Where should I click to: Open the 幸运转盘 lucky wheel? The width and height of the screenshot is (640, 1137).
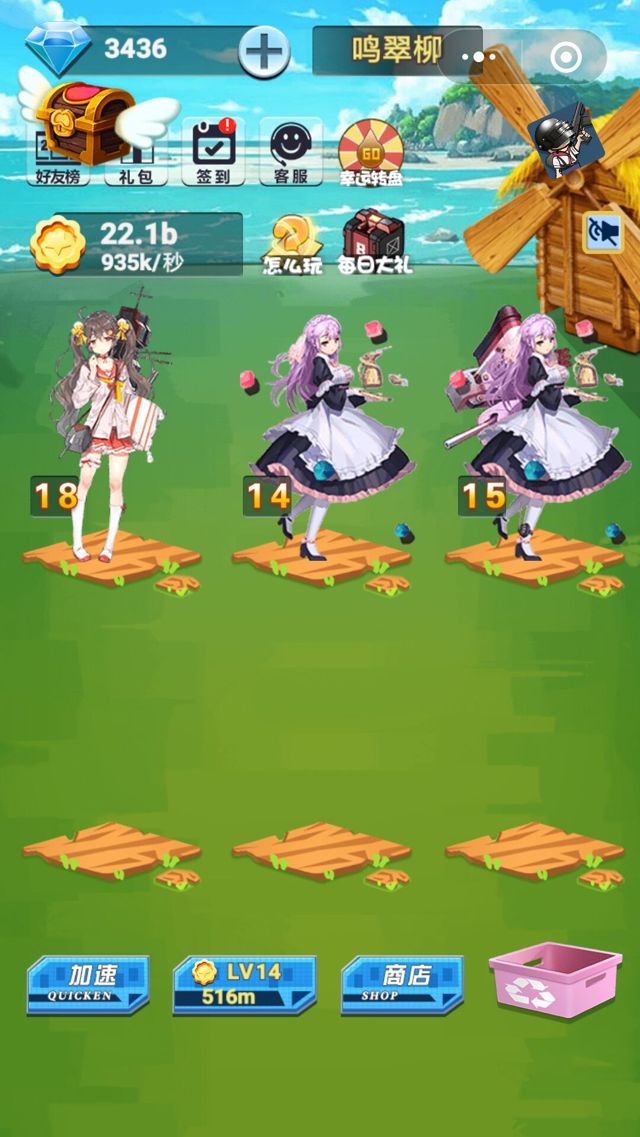click(x=370, y=152)
